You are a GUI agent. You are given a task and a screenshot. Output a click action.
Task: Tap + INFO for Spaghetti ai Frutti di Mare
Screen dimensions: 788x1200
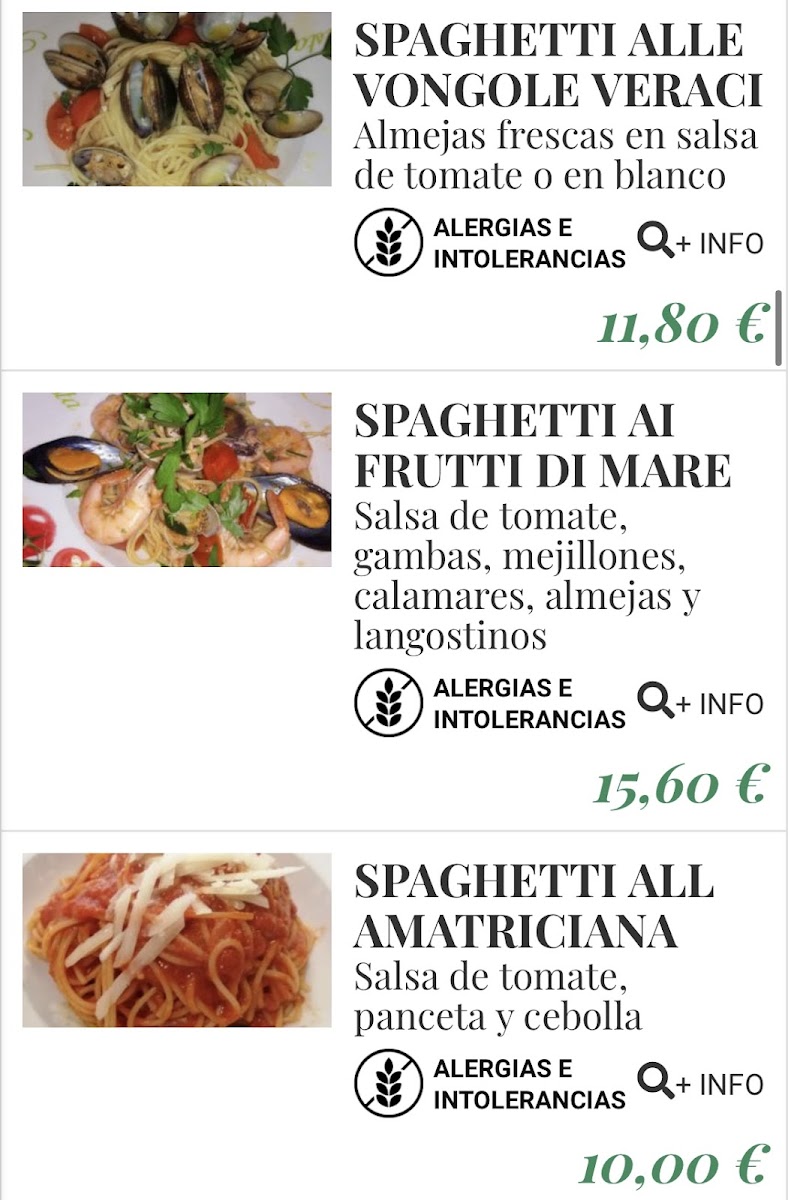point(701,703)
